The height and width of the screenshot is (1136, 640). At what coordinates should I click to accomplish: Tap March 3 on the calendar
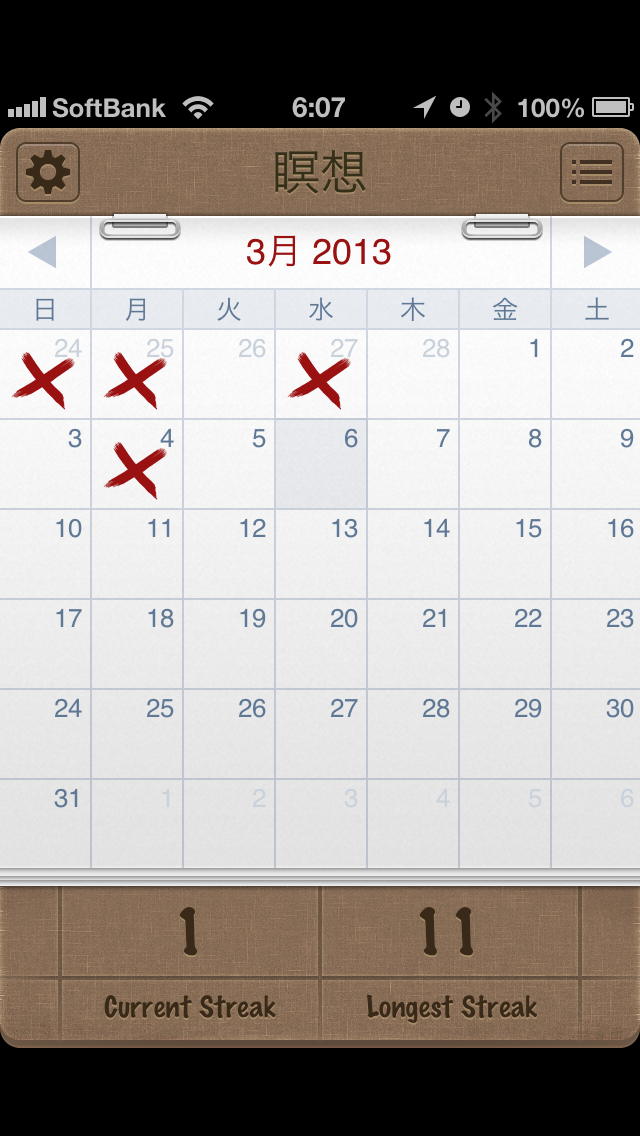coord(46,464)
